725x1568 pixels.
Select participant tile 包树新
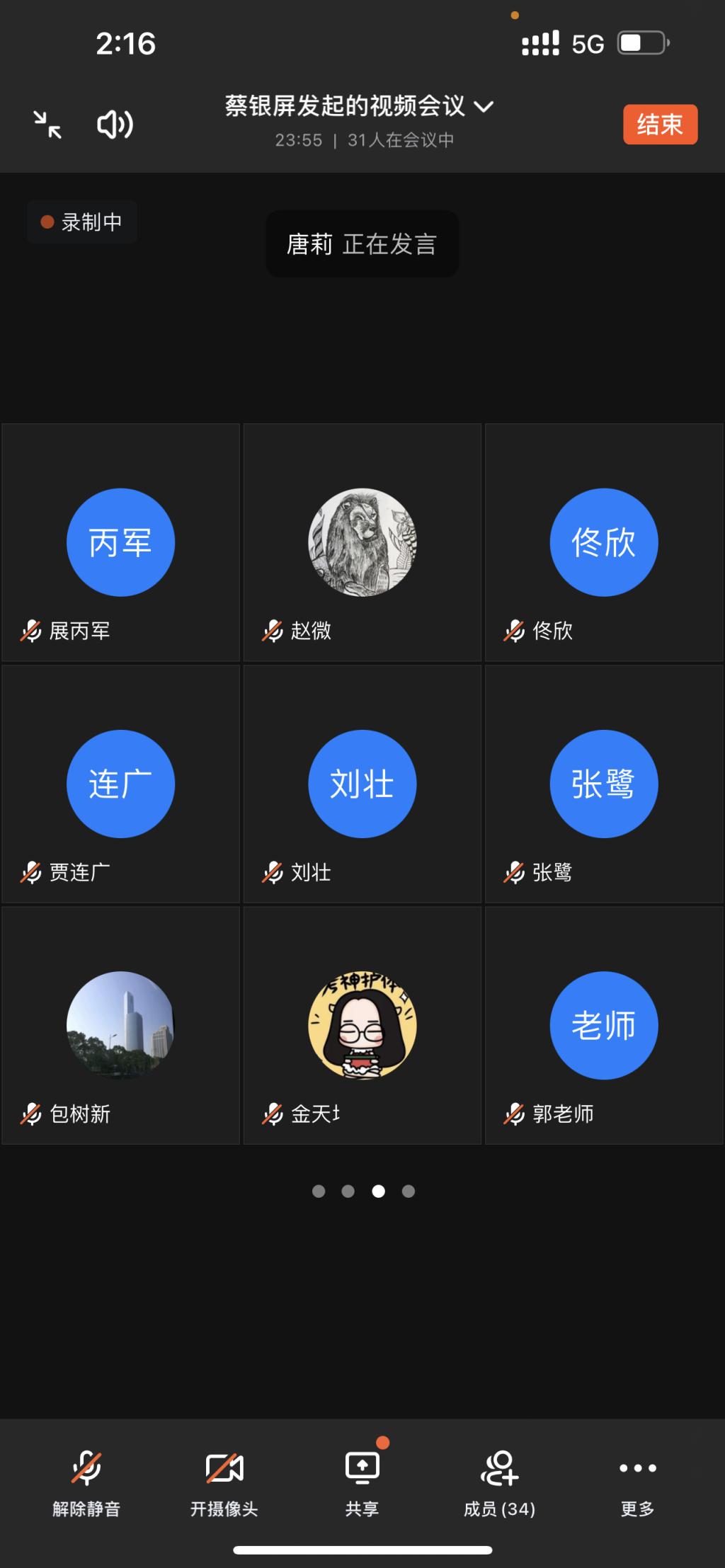[120, 1025]
